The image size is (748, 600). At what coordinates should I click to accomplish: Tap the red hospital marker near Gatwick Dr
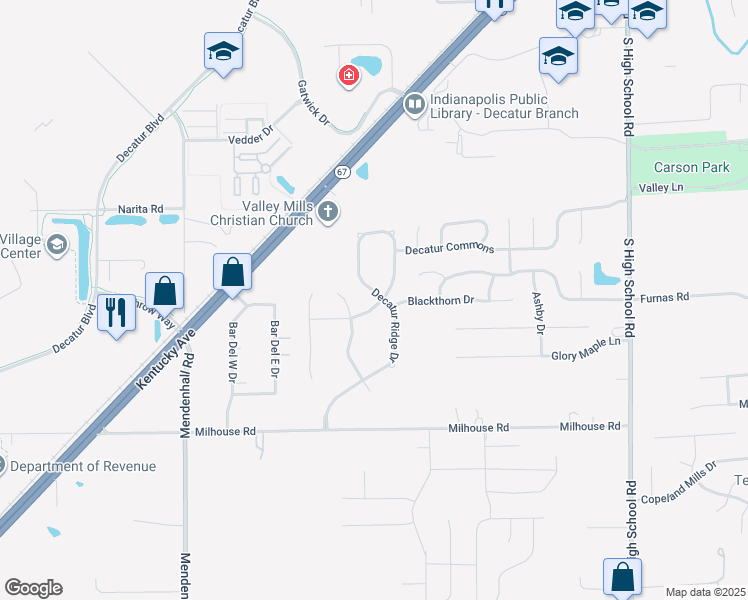coord(348,76)
